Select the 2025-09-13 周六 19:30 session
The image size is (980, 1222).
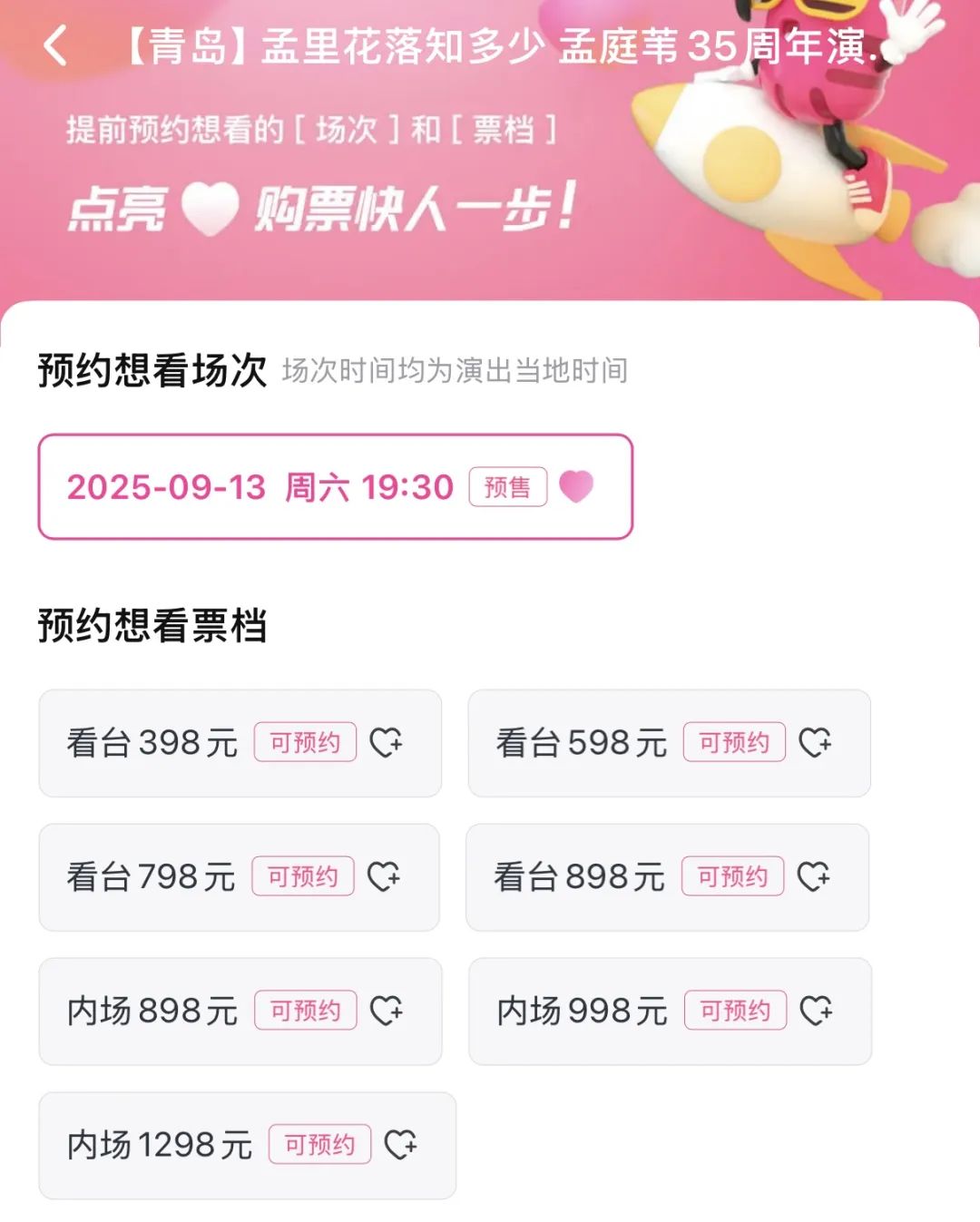(x=334, y=487)
